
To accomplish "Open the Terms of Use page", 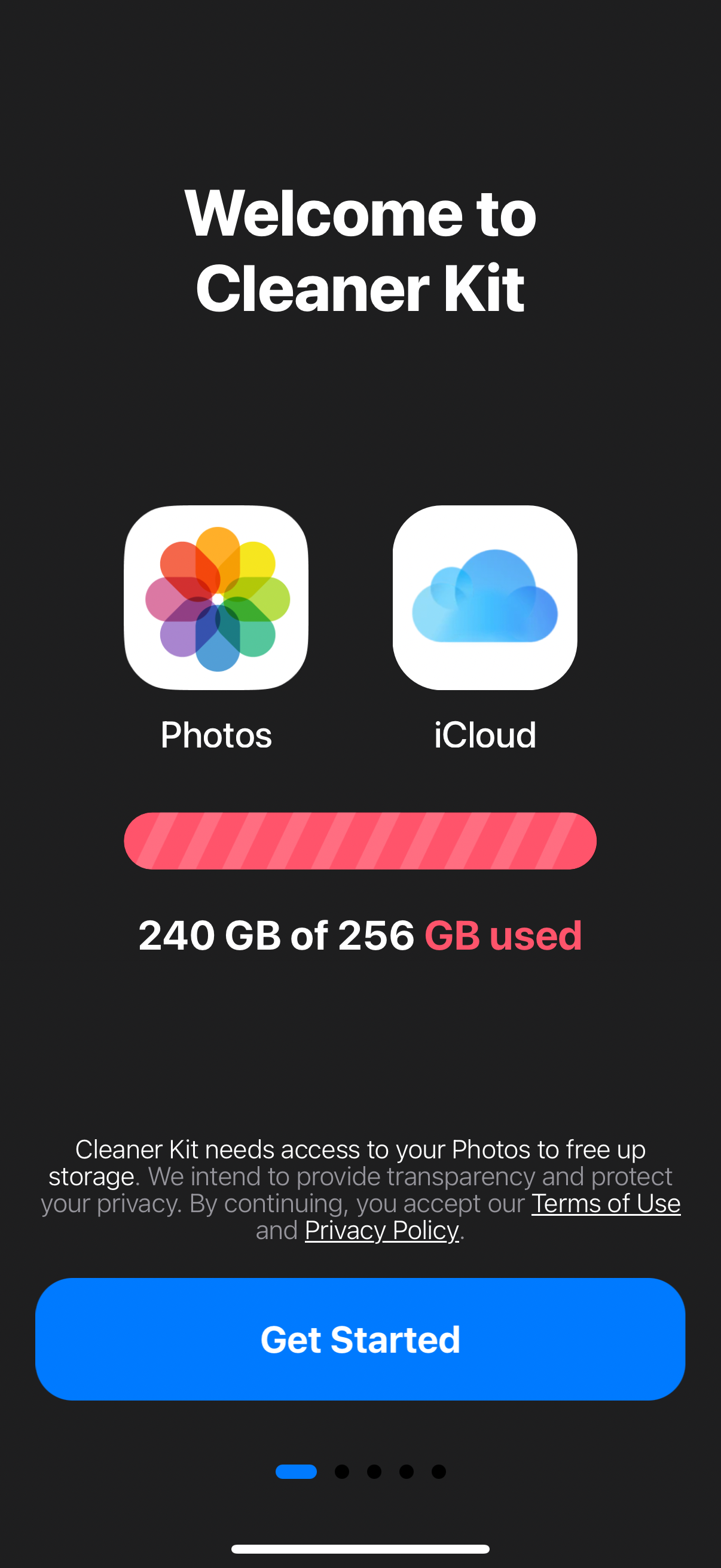I will point(606,1203).
